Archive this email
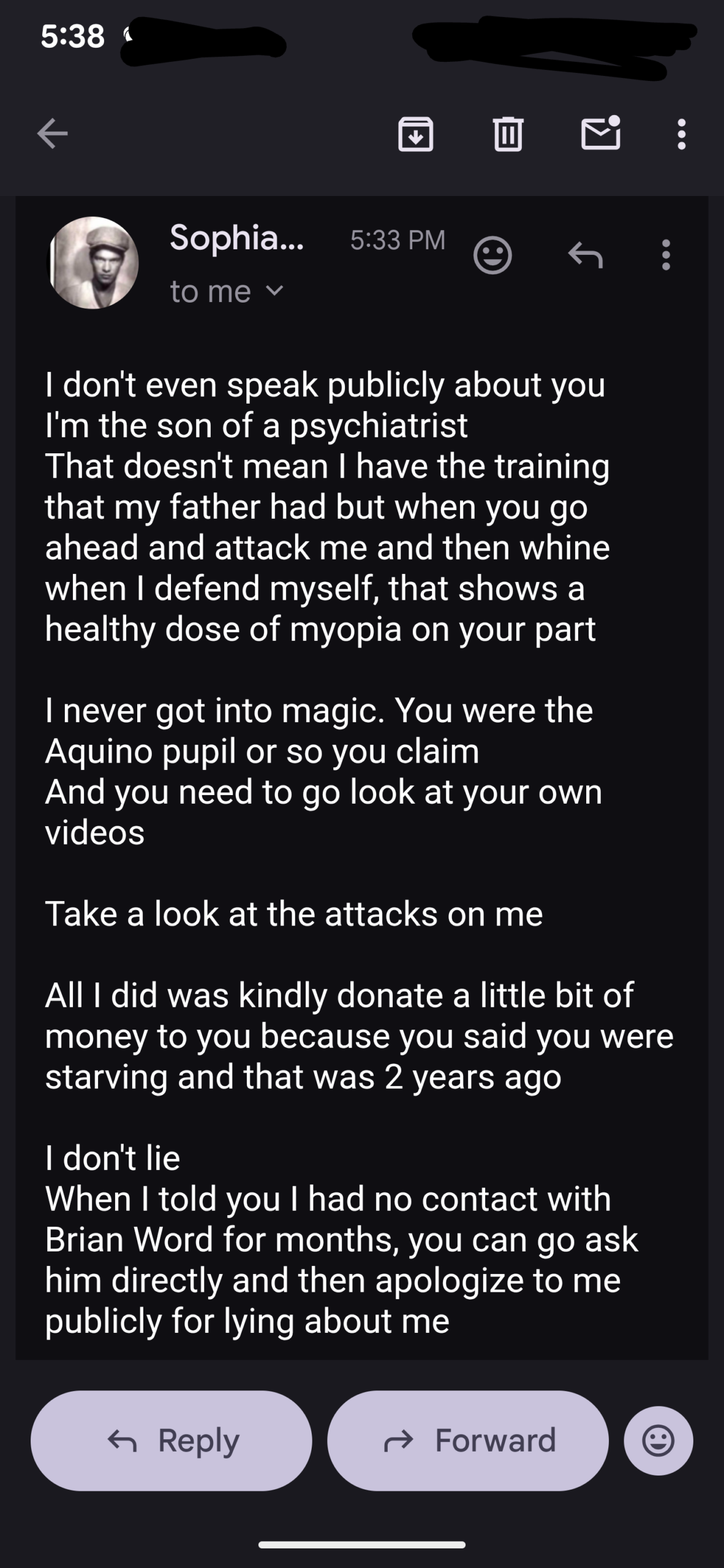 click(x=416, y=134)
